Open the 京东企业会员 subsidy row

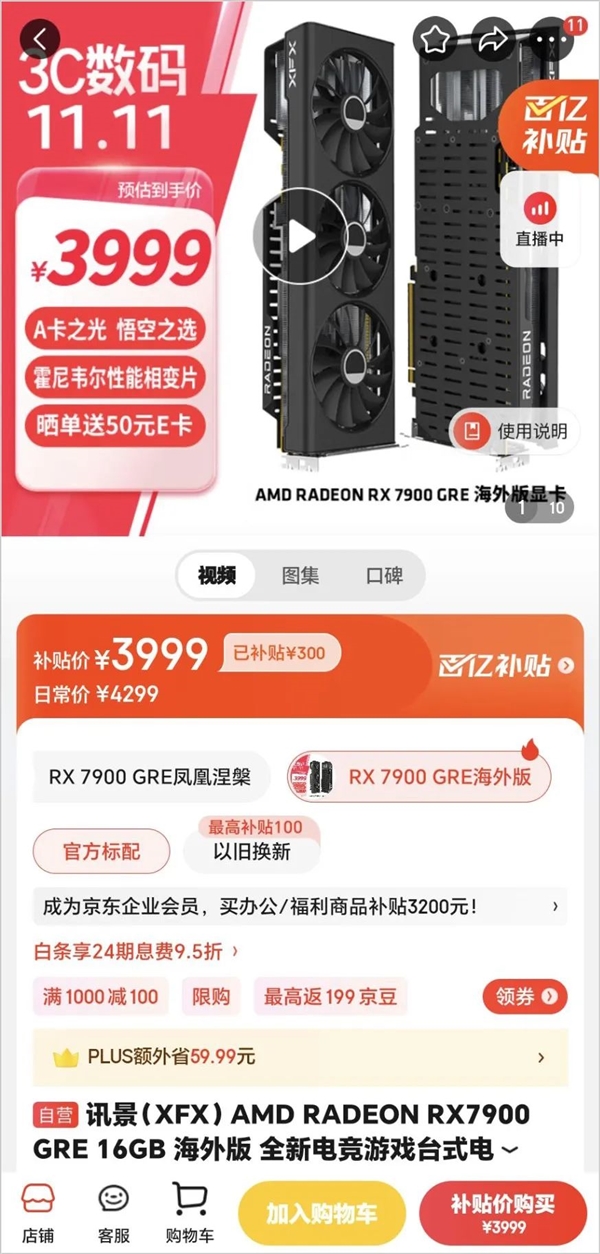300,907
